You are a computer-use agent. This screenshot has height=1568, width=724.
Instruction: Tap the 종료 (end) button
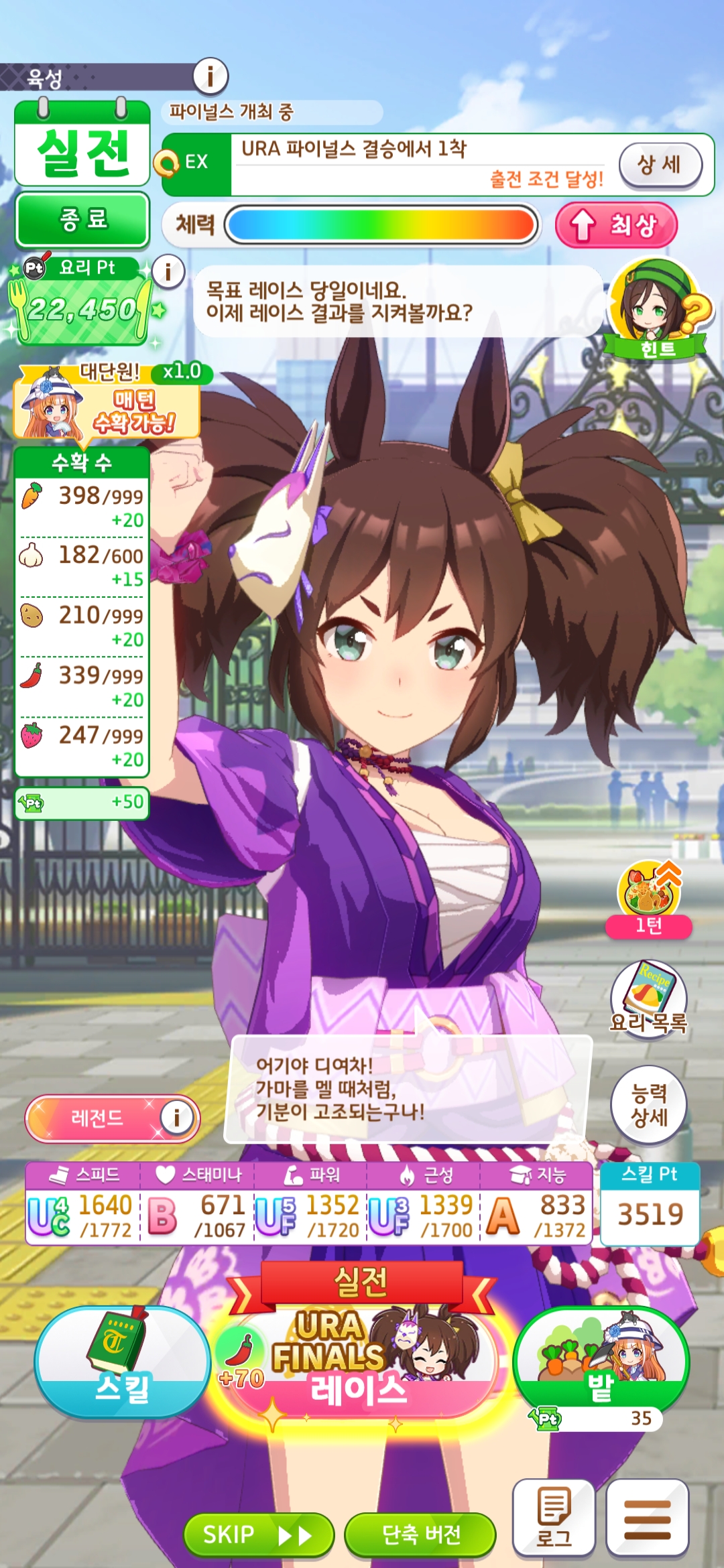pyautogui.click(x=82, y=220)
